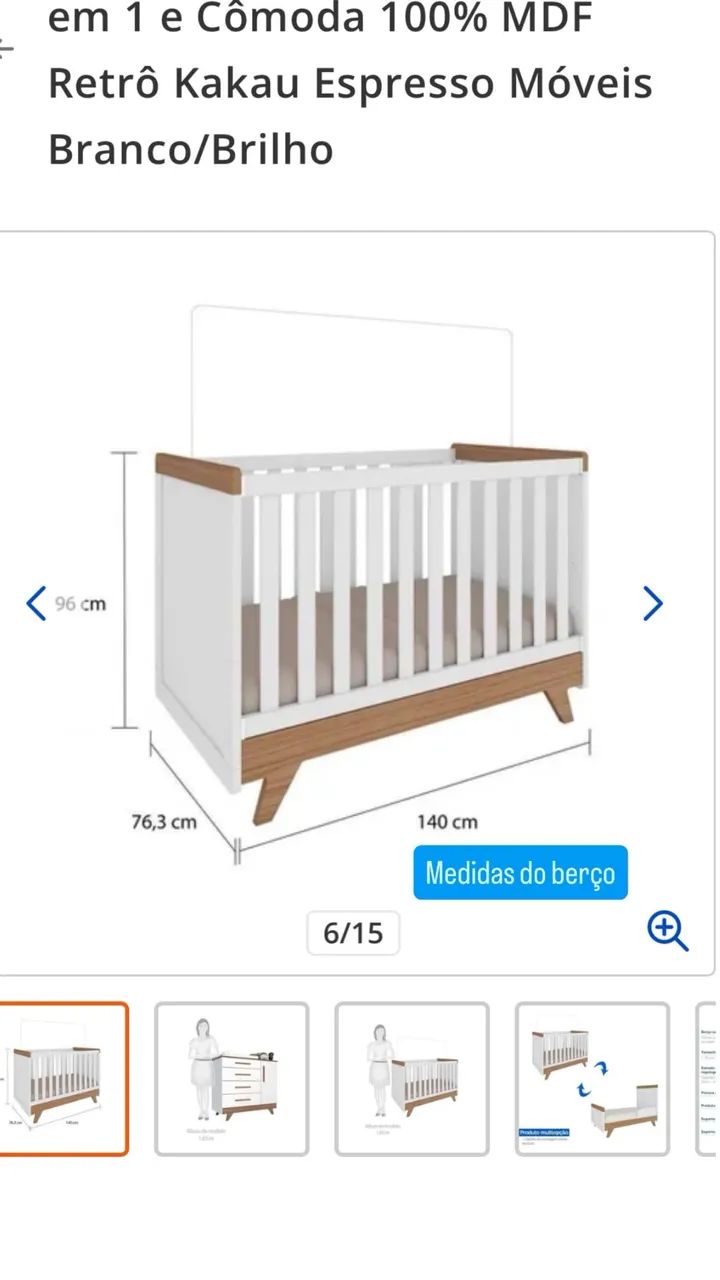The height and width of the screenshot is (1280, 720).
Task: Select the "6/15" image counter
Action: (355, 934)
